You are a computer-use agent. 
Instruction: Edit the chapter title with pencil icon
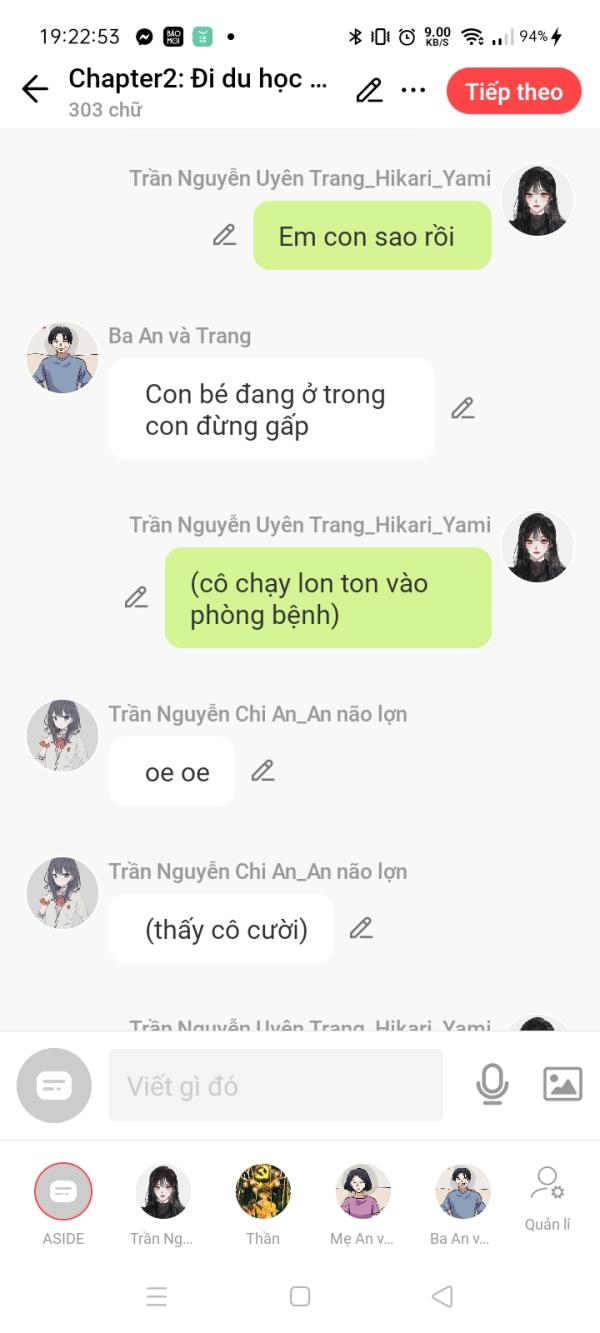(369, 90)
